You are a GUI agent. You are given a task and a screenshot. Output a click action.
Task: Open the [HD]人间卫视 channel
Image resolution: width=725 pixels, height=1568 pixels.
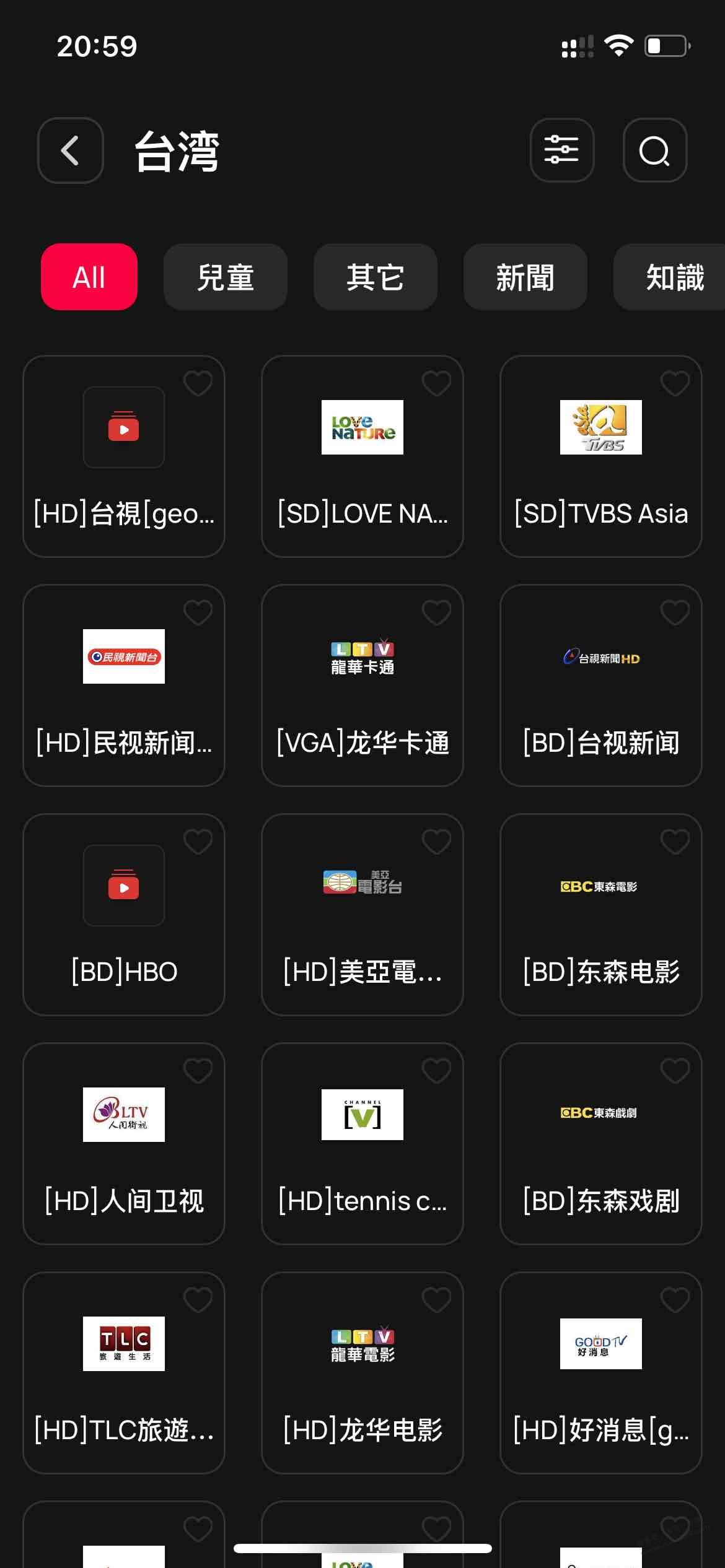pyautogui.click(x=124, y=1144)
